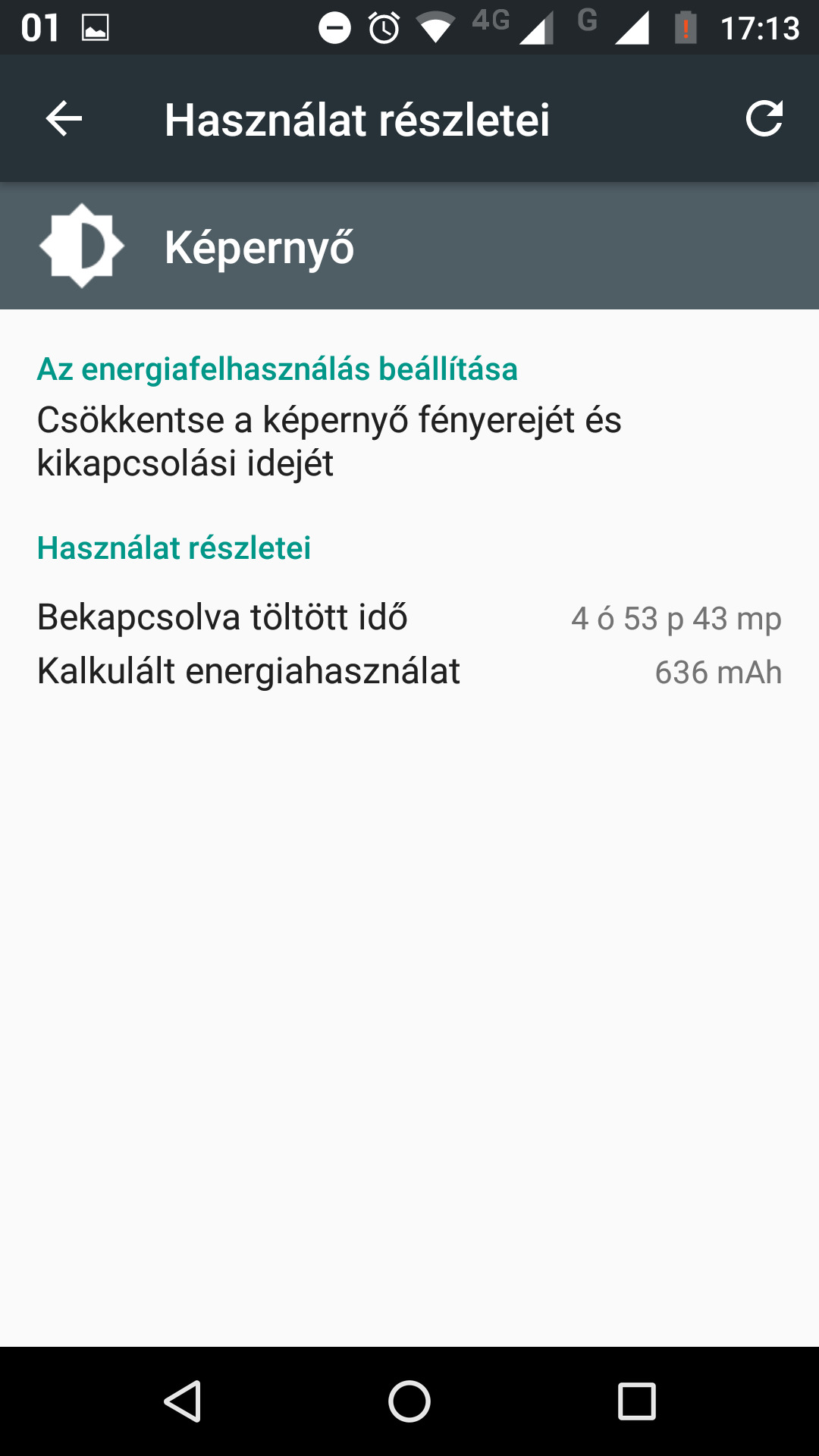Refresh the usage details
Screen dimensions: 819x1456
point(764,118)
